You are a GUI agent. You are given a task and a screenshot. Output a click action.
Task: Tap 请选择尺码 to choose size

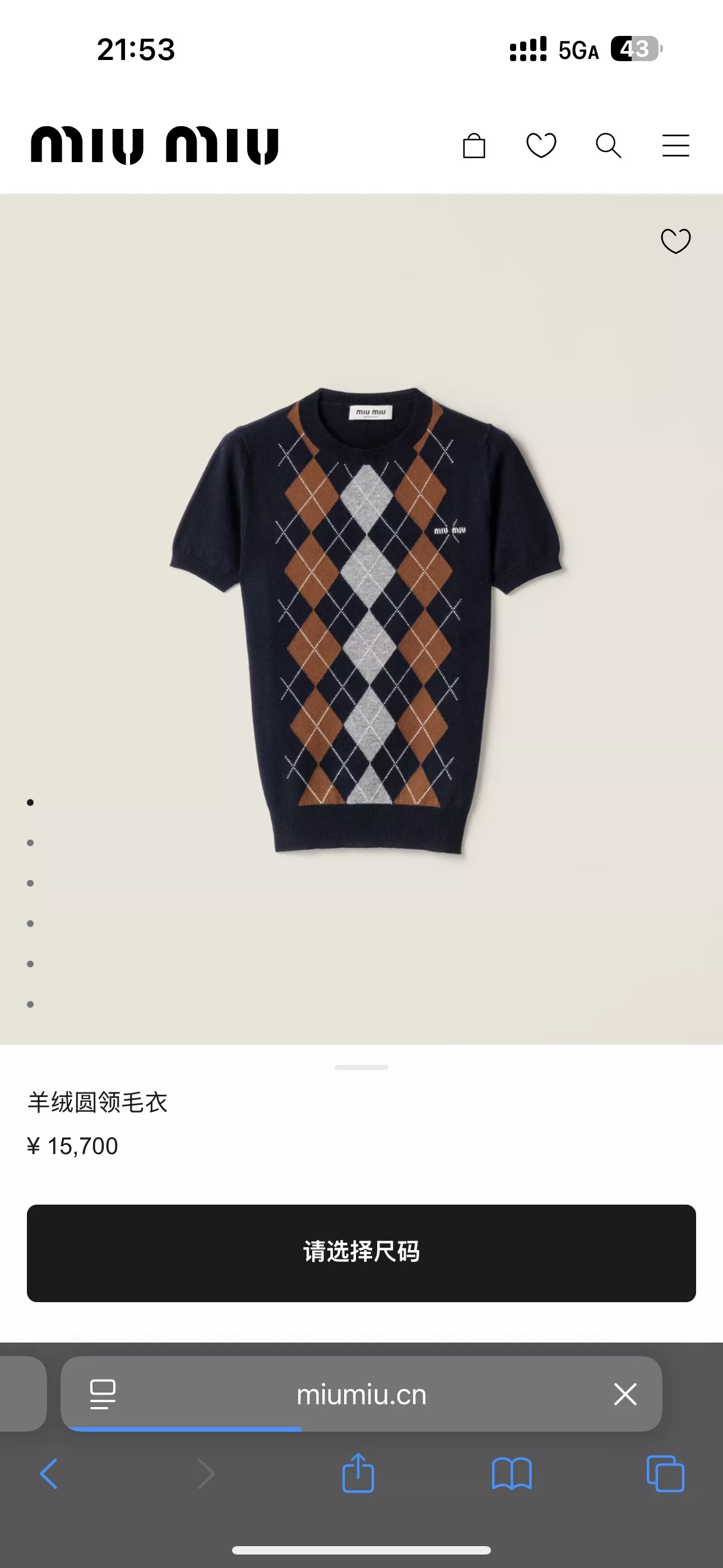coord(361,1253)
